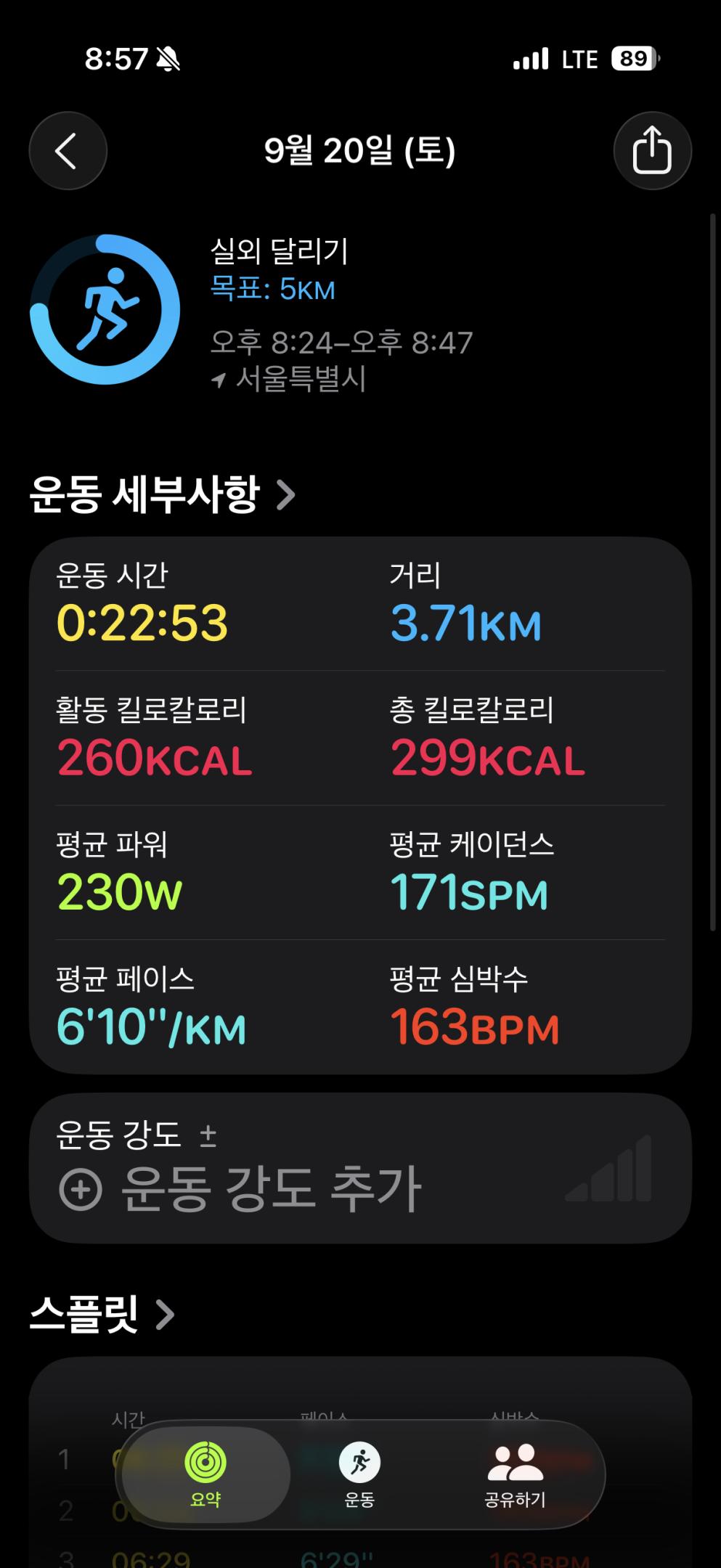Share this workout summary
Viewport: 721px width, 1568px height.
coord(652,151)
